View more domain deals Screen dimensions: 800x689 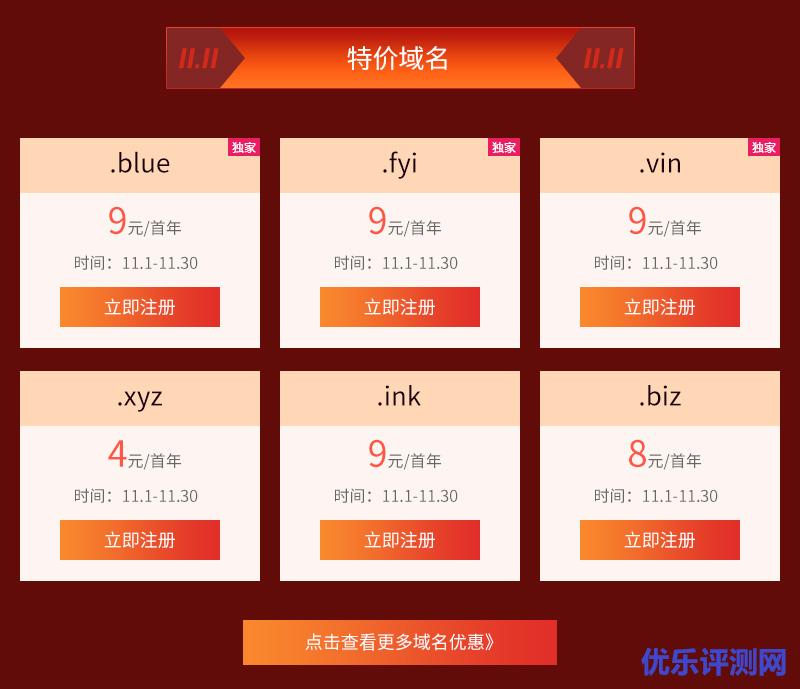click(x=400, y=642)
